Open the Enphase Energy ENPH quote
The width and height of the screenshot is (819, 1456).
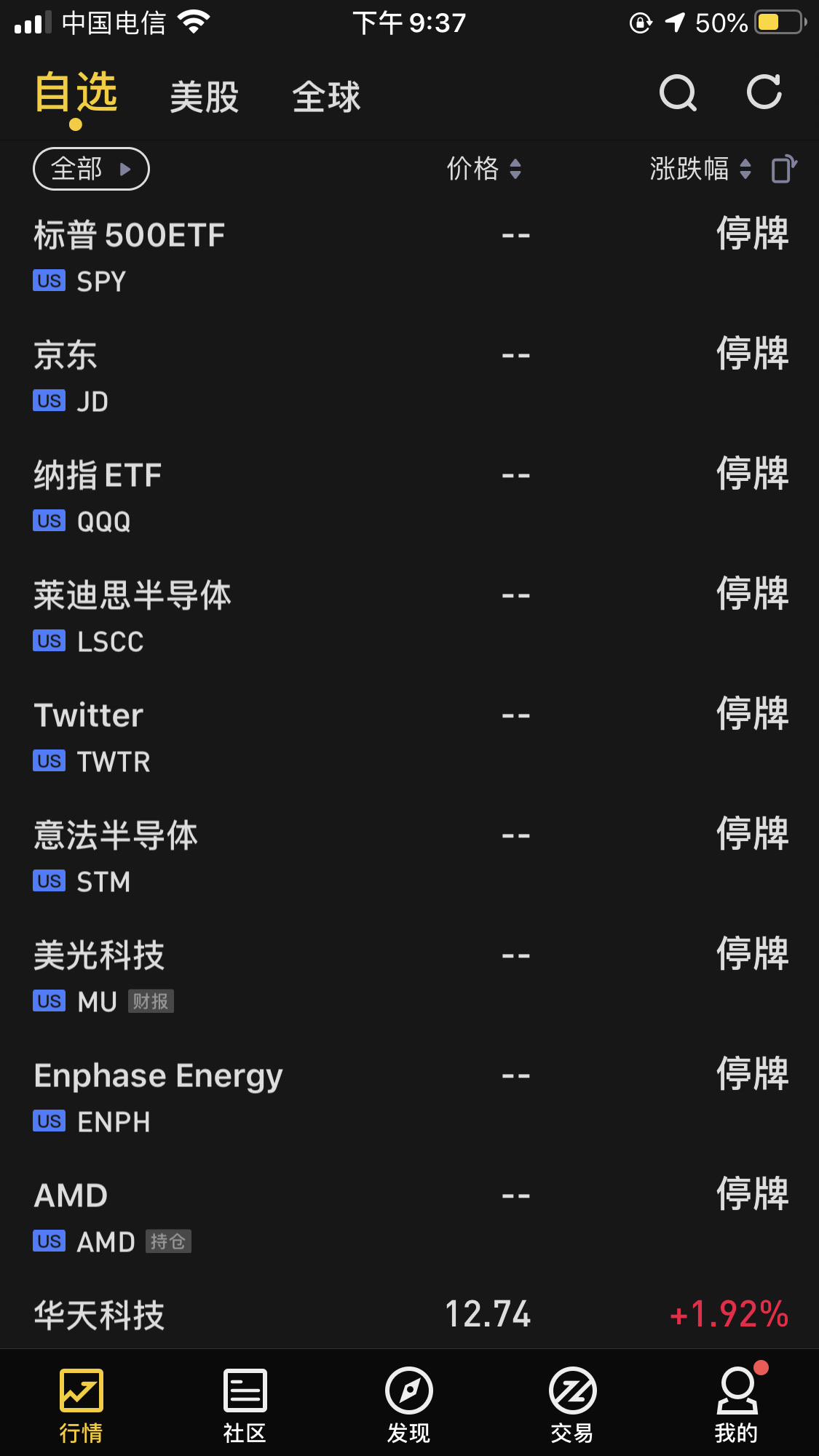point(409,1097)
